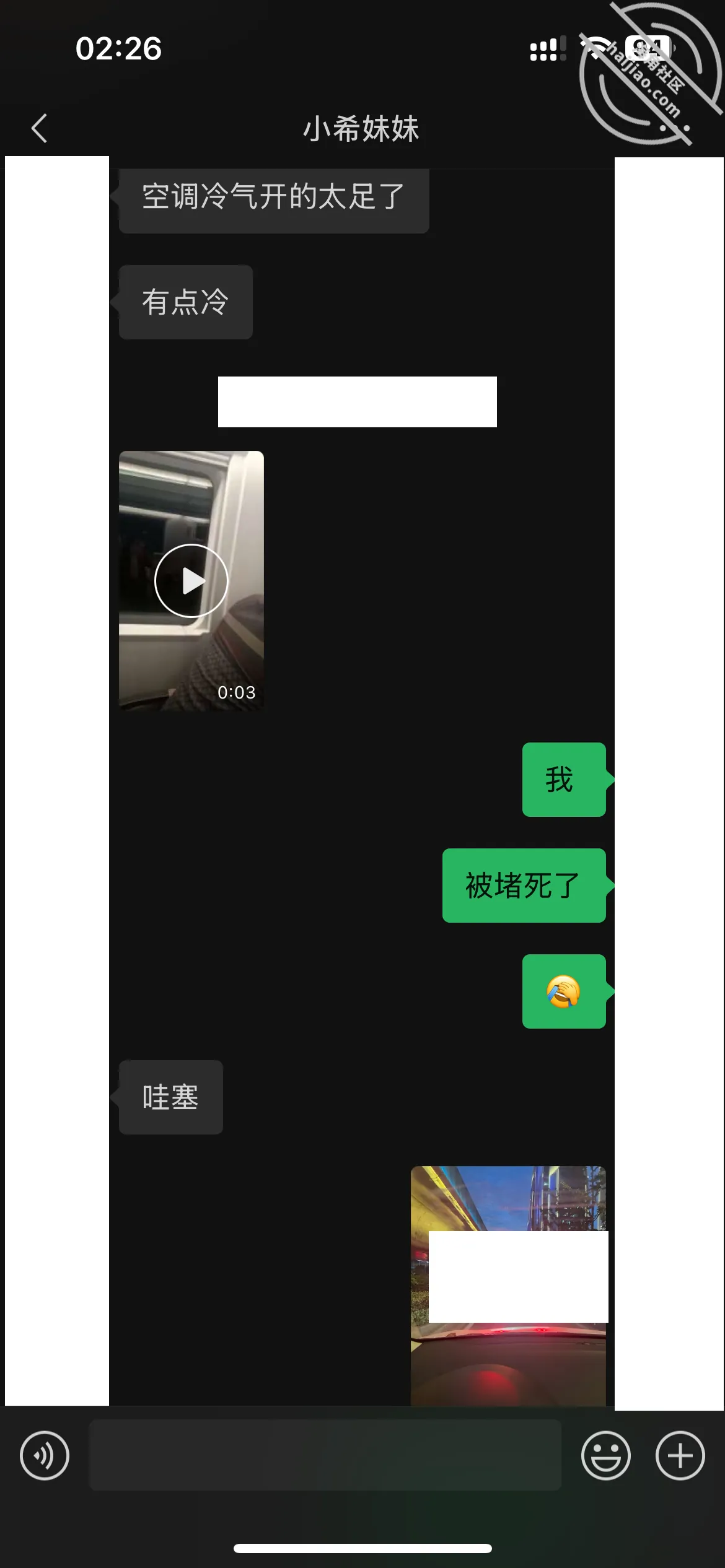725x1568 pixels.
Task: Play the 0:03 video message
Action: tap(191, 580)
